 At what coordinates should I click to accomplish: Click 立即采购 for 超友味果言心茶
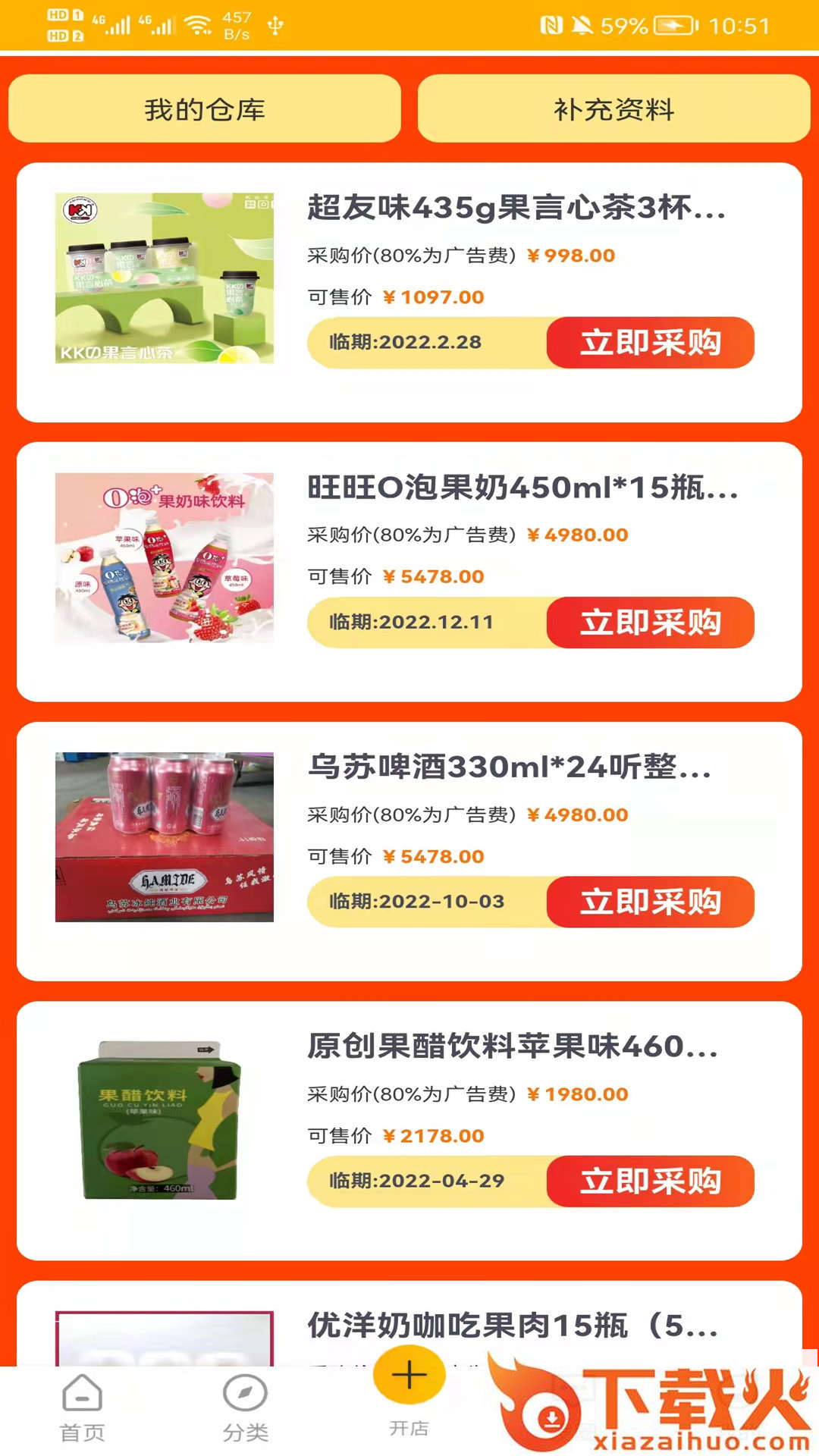651,342
